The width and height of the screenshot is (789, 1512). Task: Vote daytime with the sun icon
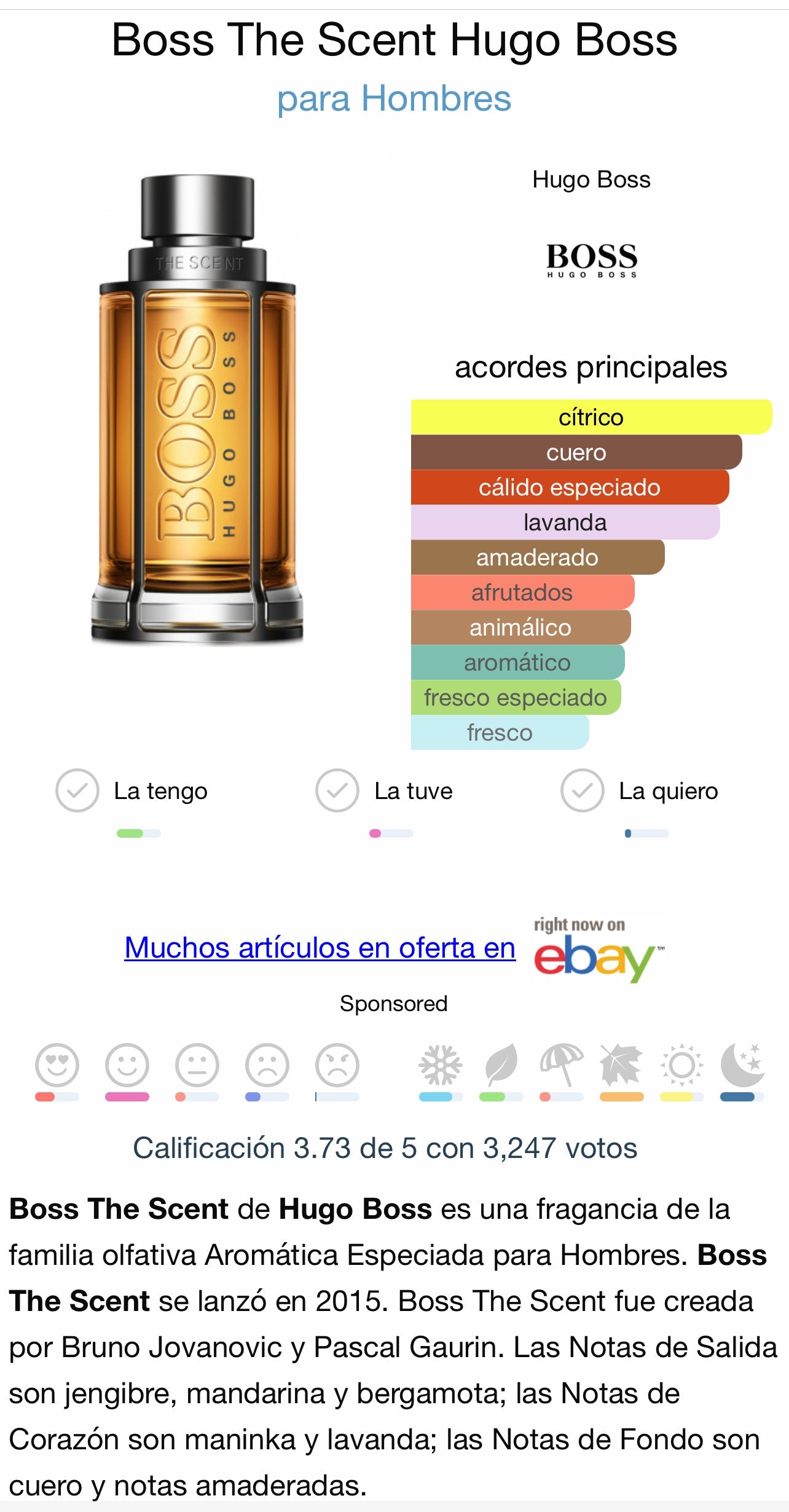tap(681, 1065)
